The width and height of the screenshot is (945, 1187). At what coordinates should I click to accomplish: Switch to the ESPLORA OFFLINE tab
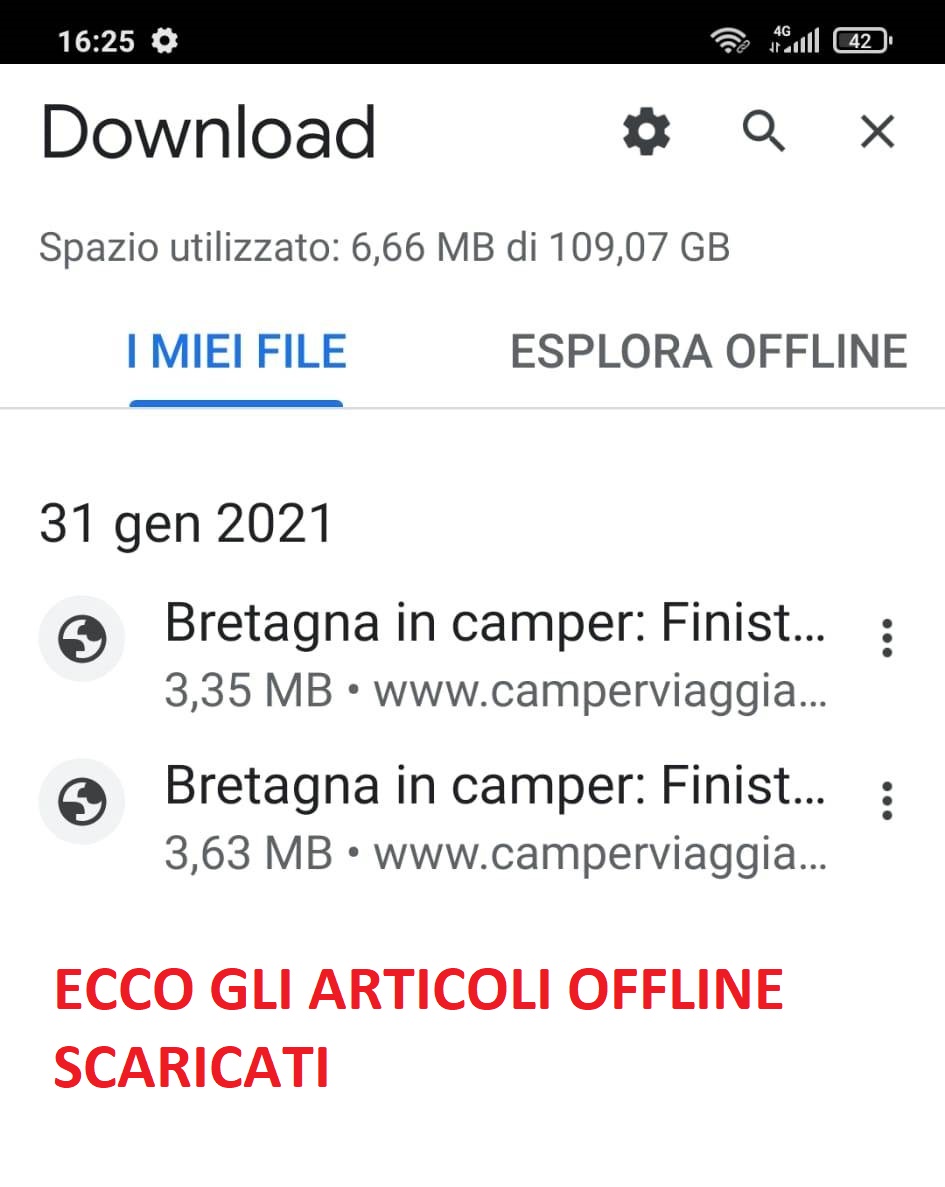[708, 353]
